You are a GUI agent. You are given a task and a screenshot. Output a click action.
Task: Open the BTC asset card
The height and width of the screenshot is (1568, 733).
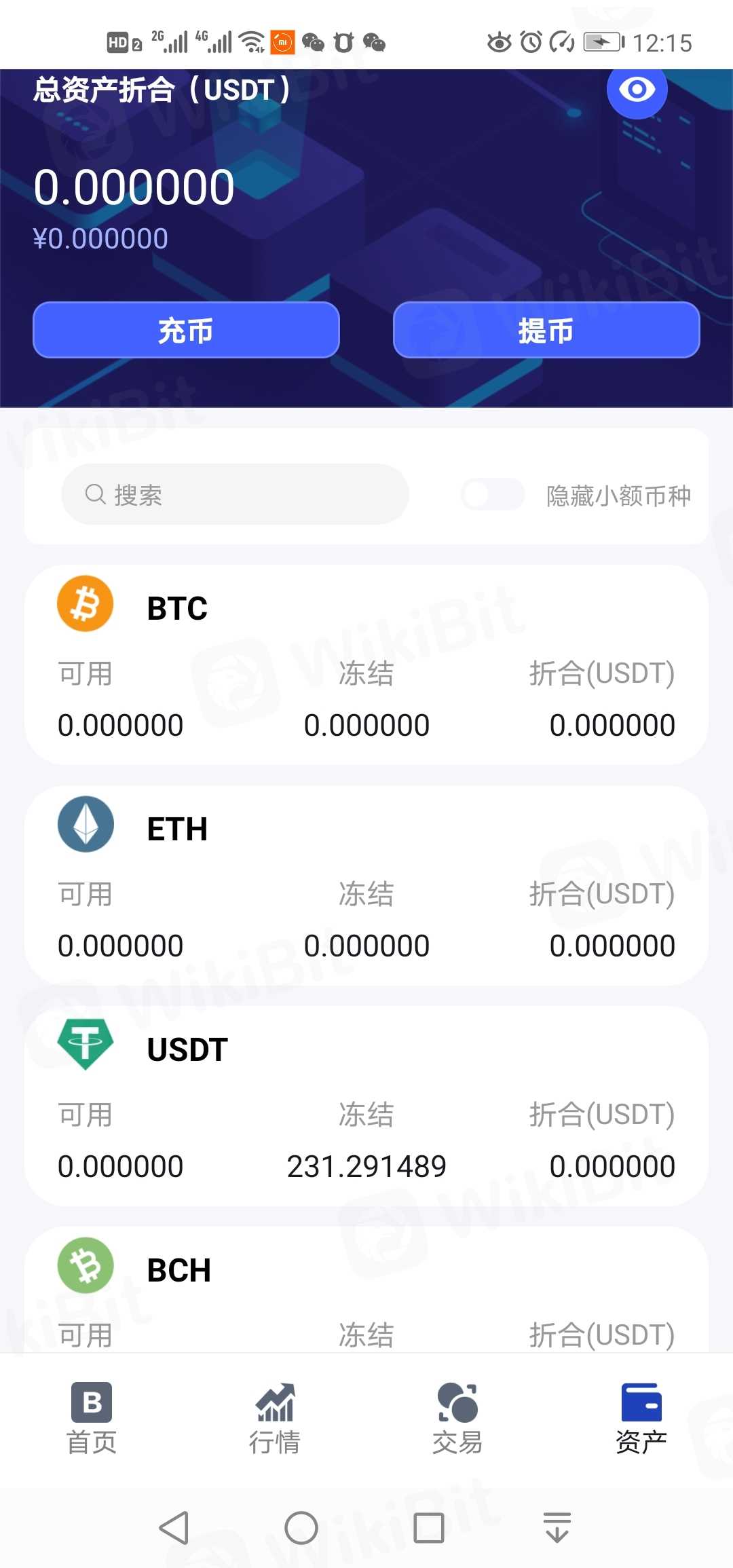pos(366,665)
